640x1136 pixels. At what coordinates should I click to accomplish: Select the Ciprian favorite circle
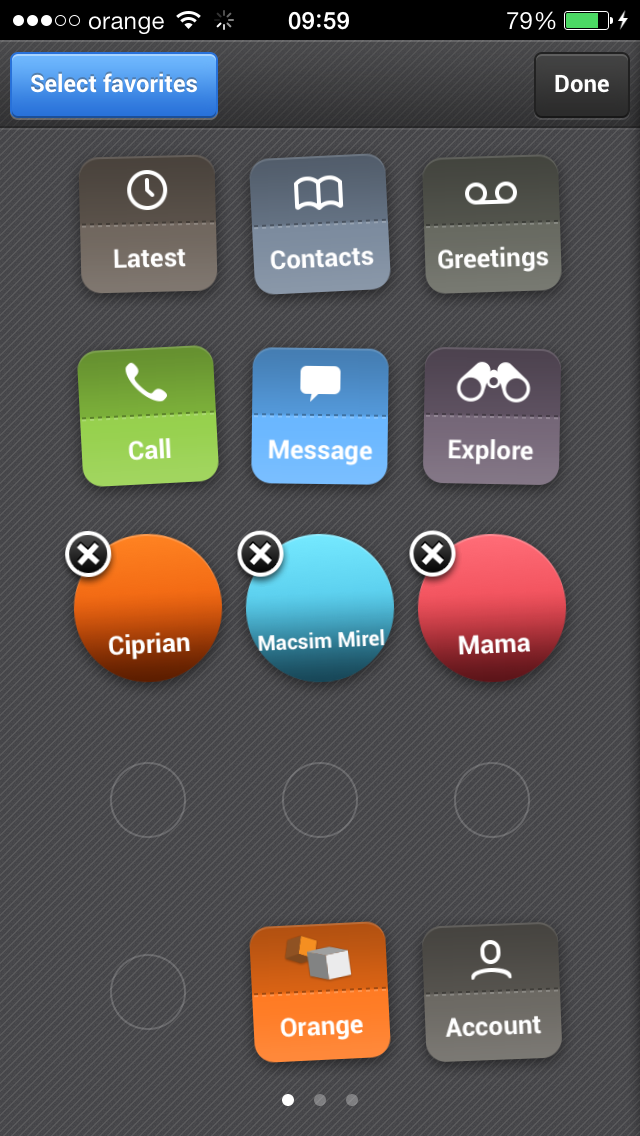pos(148,608)
